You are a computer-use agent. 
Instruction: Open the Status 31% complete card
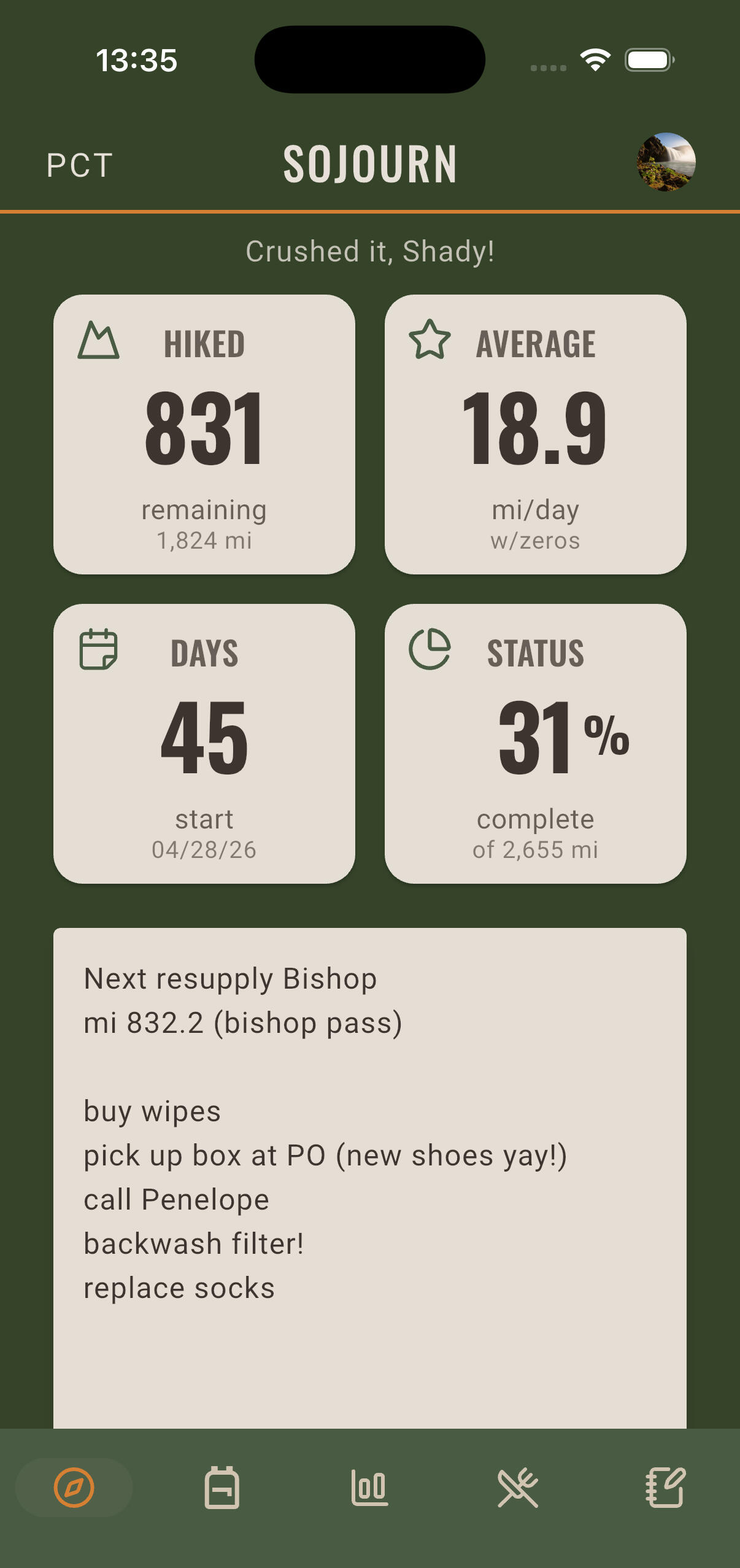(x=535, y=744)
